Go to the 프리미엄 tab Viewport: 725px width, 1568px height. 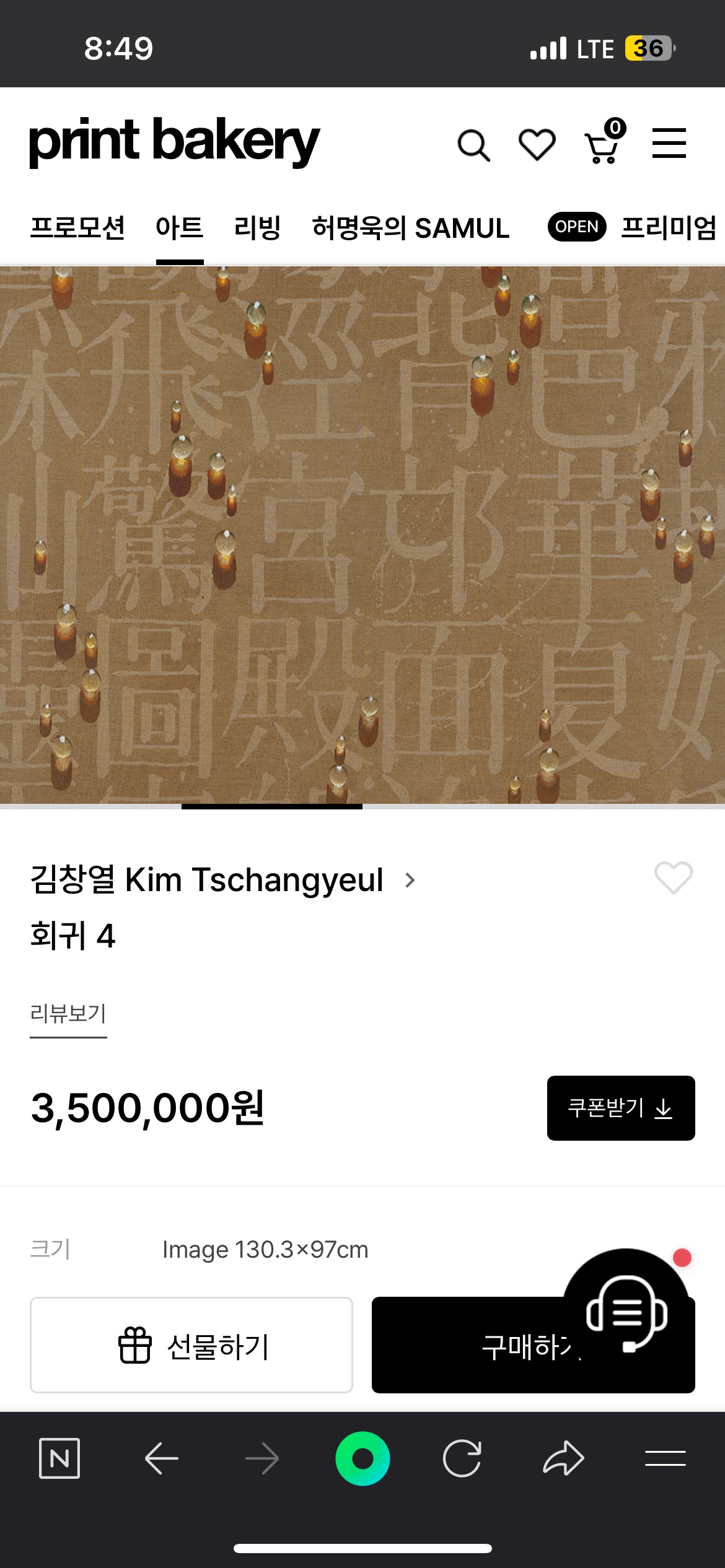[667, 228]
